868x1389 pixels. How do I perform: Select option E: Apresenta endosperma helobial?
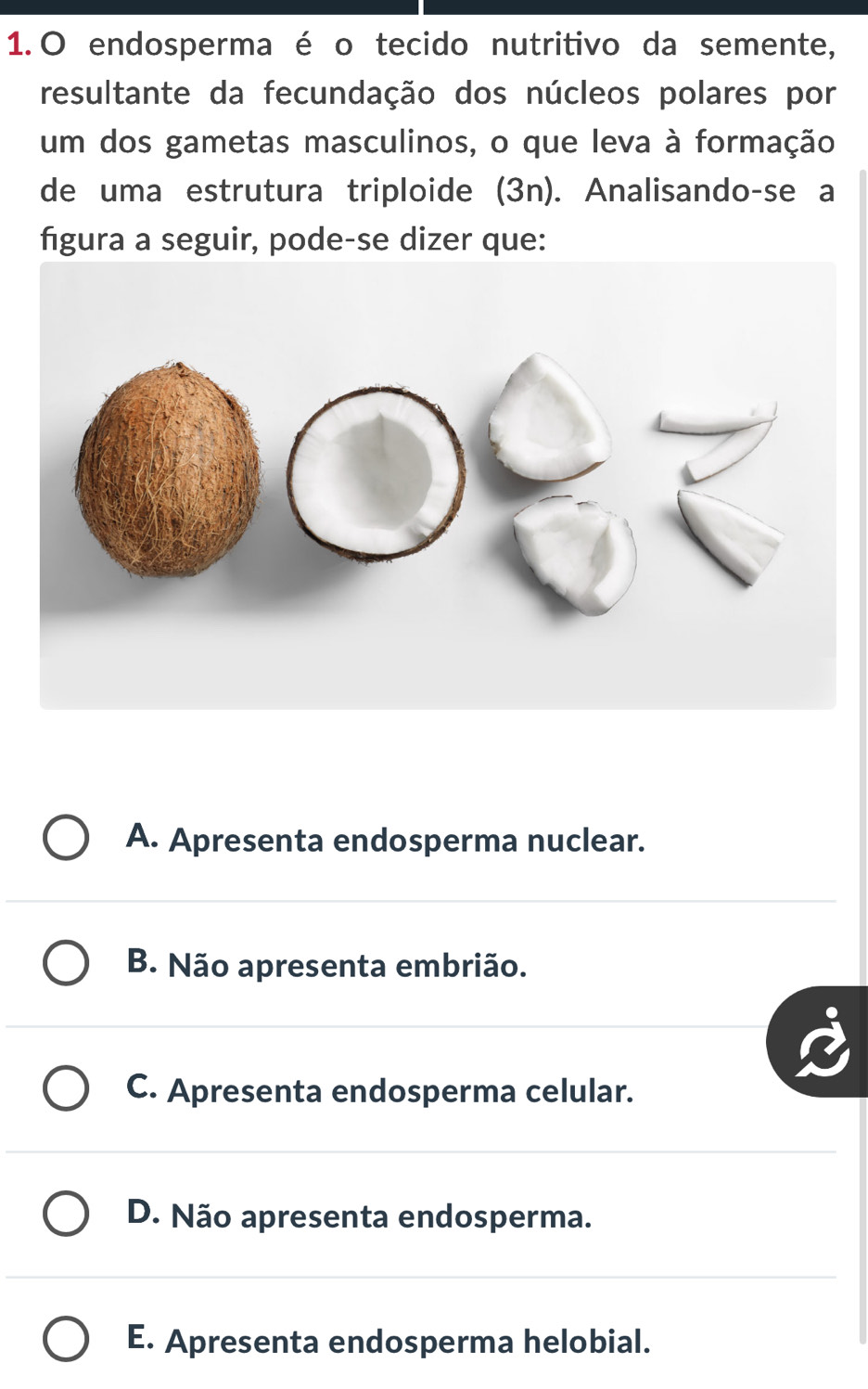(x=67, y=1340)
